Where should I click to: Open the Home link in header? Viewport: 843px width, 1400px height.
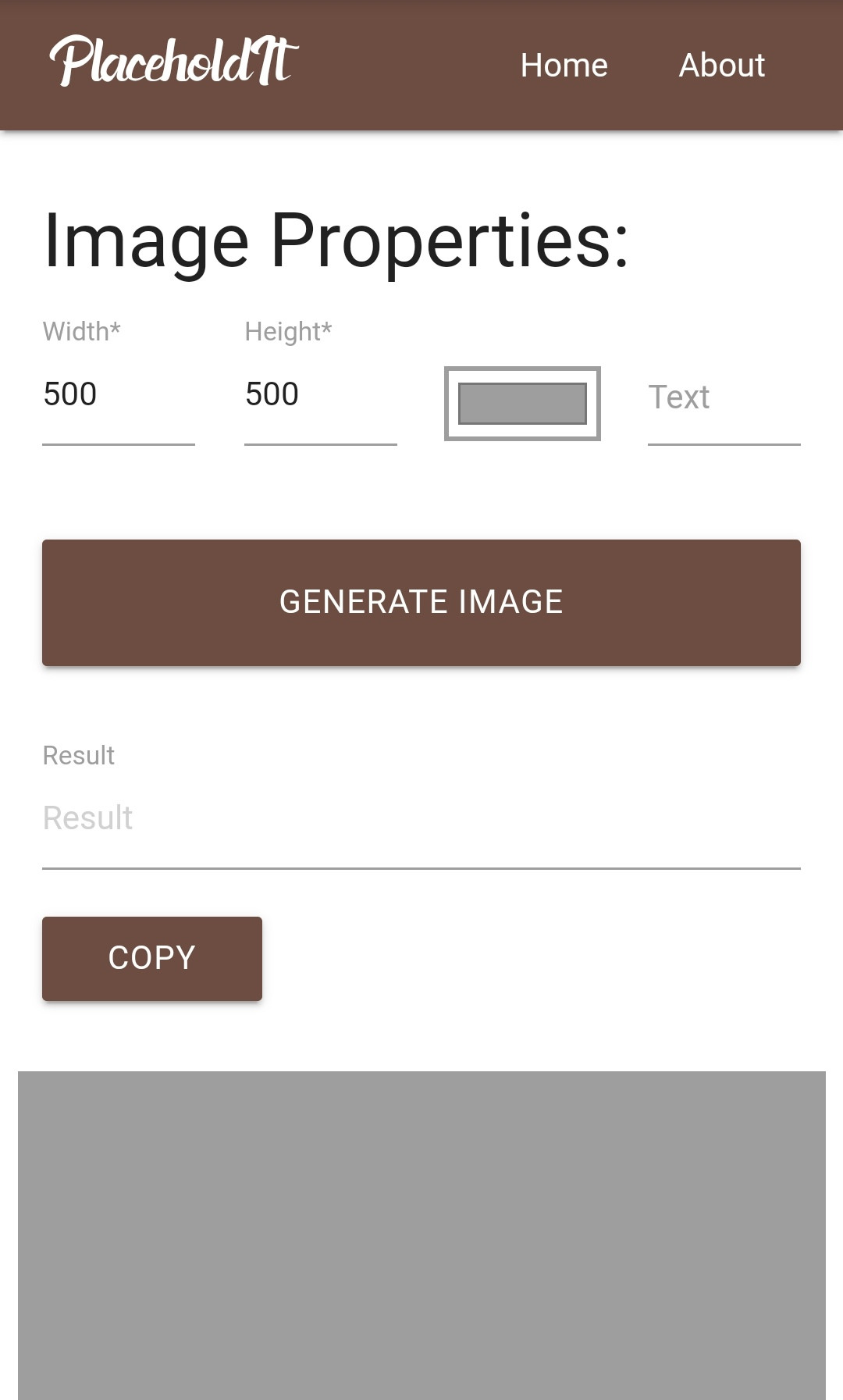pyautogui.click(x=564, y=66)
